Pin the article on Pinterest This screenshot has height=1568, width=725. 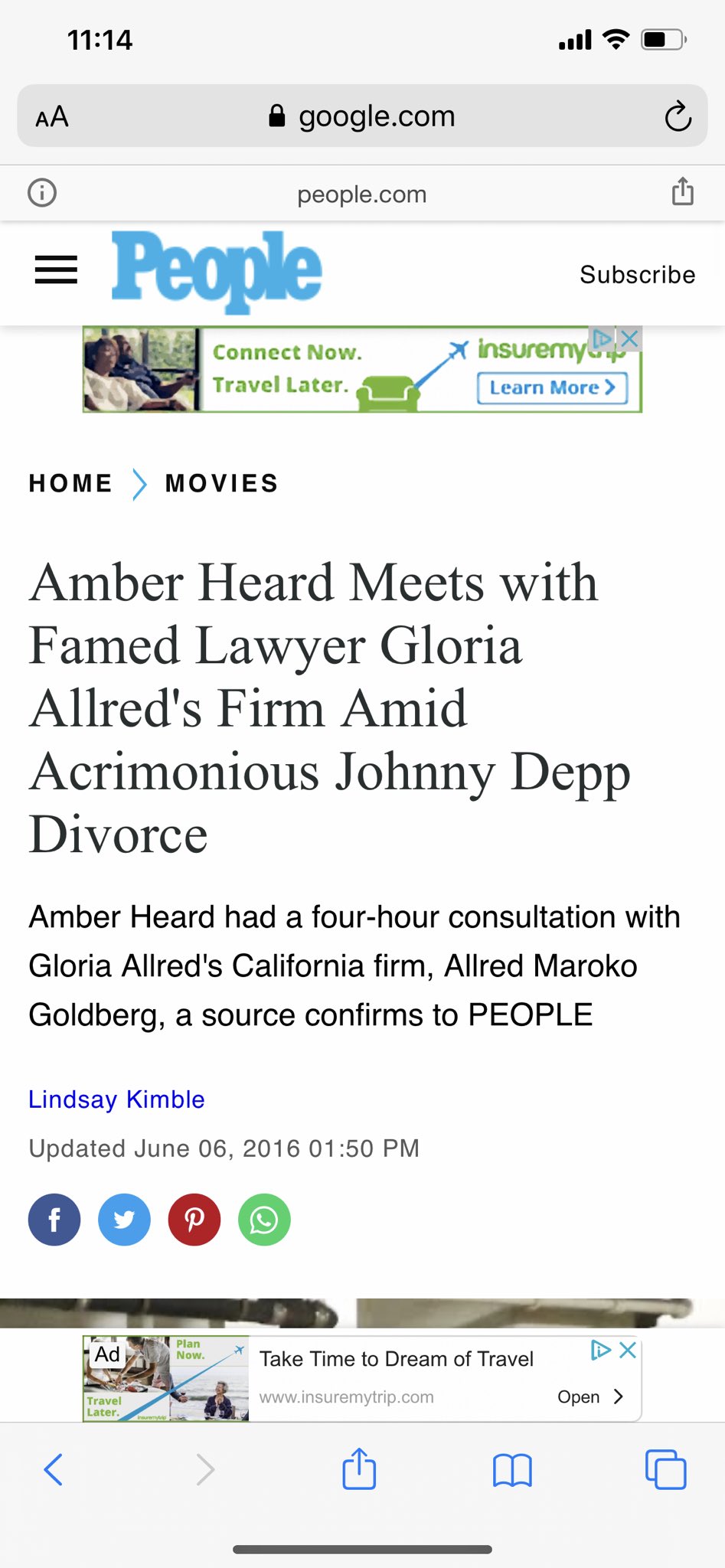(x=194, y=1220)
